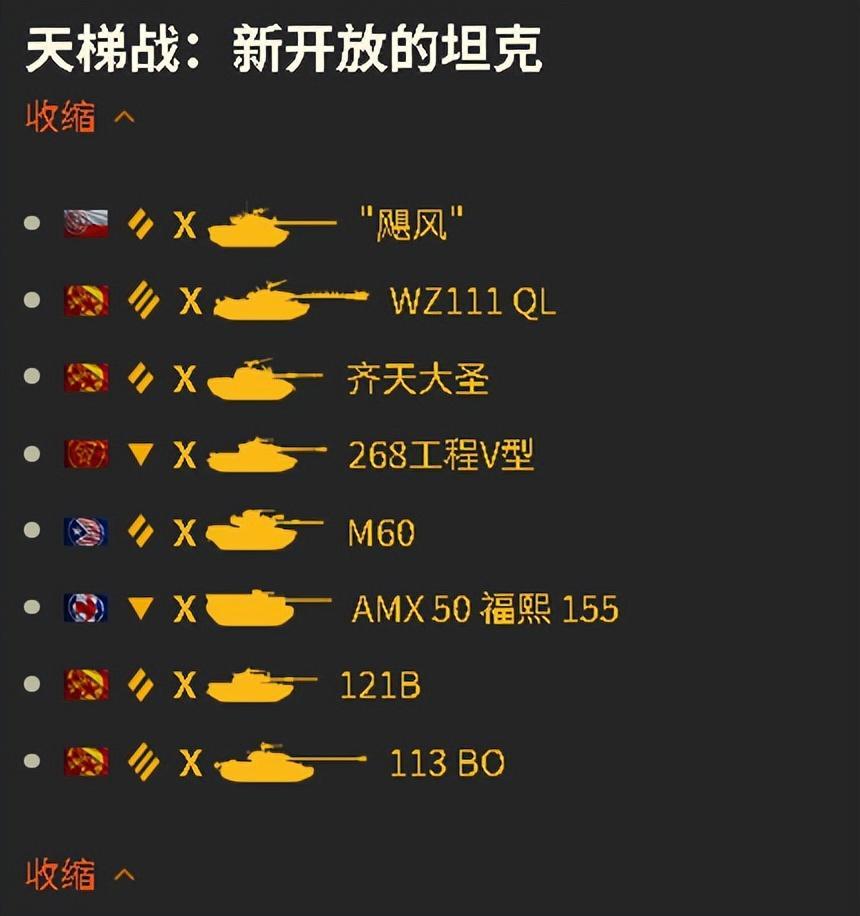View the AMX 50 福熙 155 tank

point(484,609)
